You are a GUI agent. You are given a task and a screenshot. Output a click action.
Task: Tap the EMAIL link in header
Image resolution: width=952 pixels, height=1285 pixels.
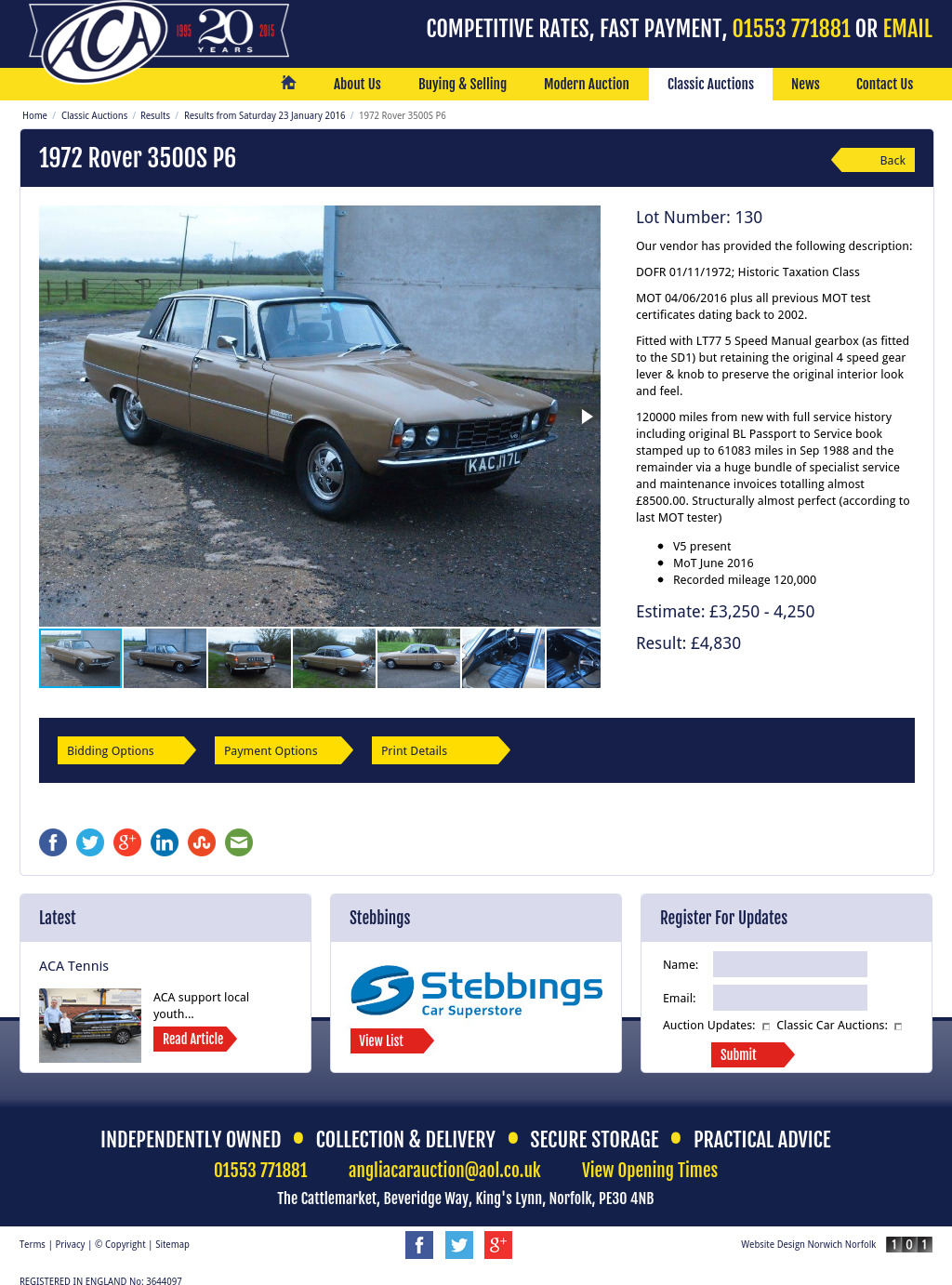coord(906,29)
